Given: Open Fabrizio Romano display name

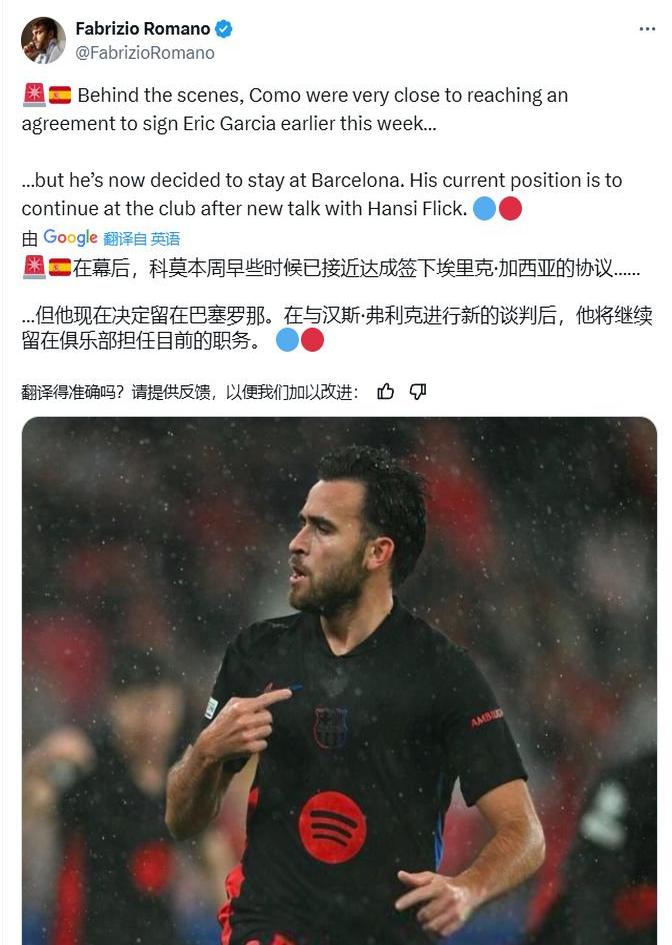Looking at the screenshot, I should tap(142, 28).
